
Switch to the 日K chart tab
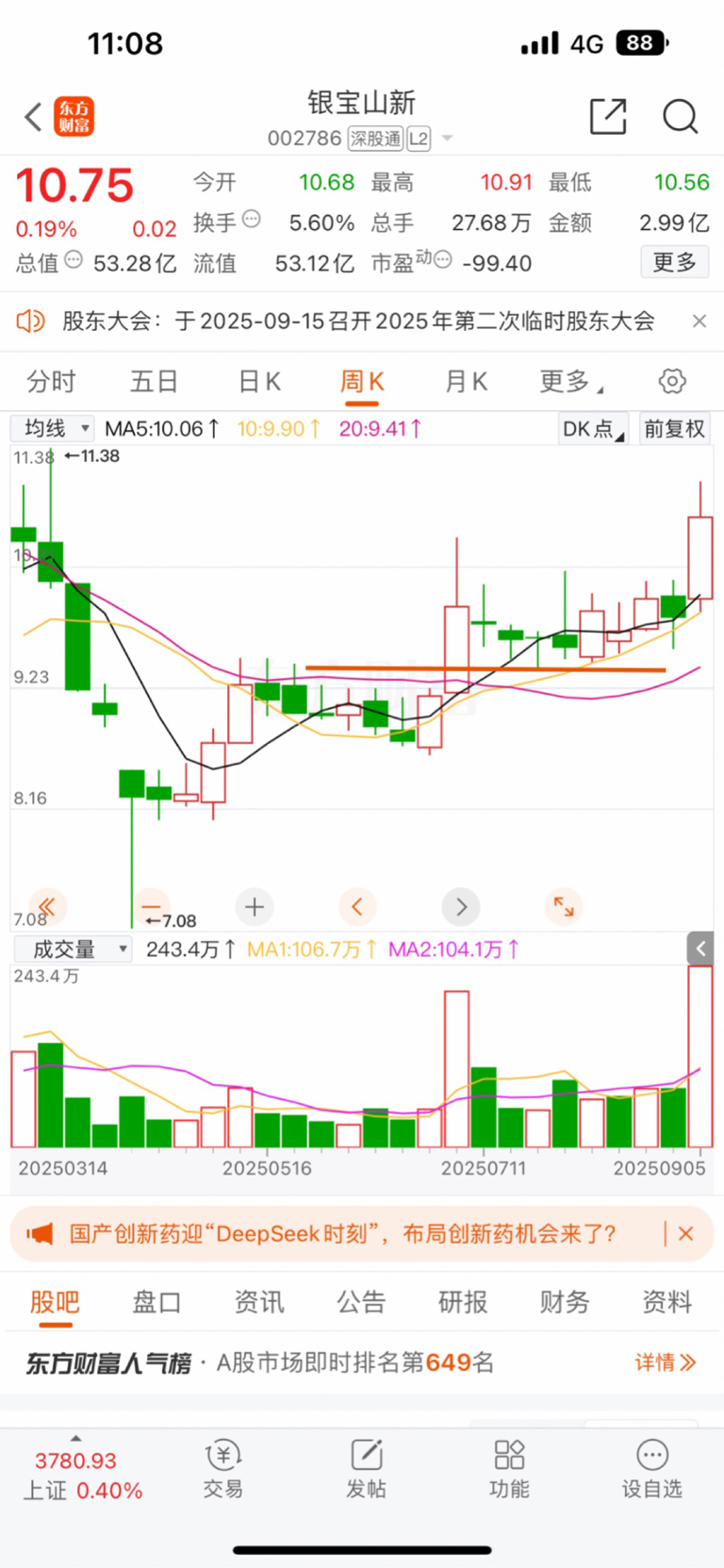click(259, 382)
